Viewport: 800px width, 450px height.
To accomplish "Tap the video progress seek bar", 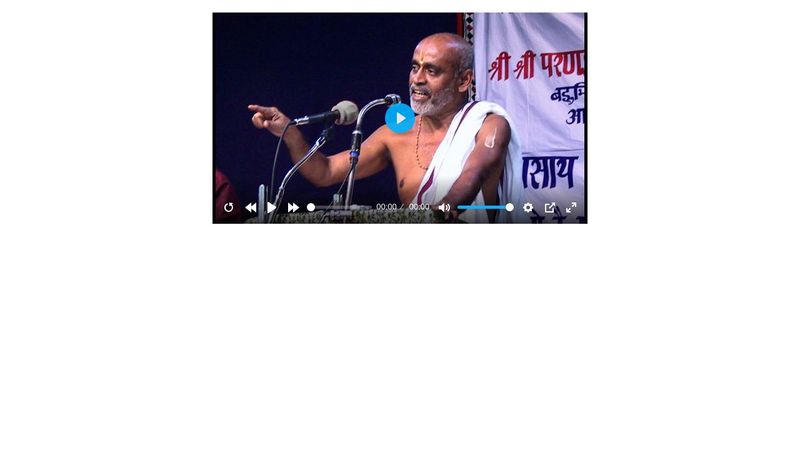I will point(340,208).
